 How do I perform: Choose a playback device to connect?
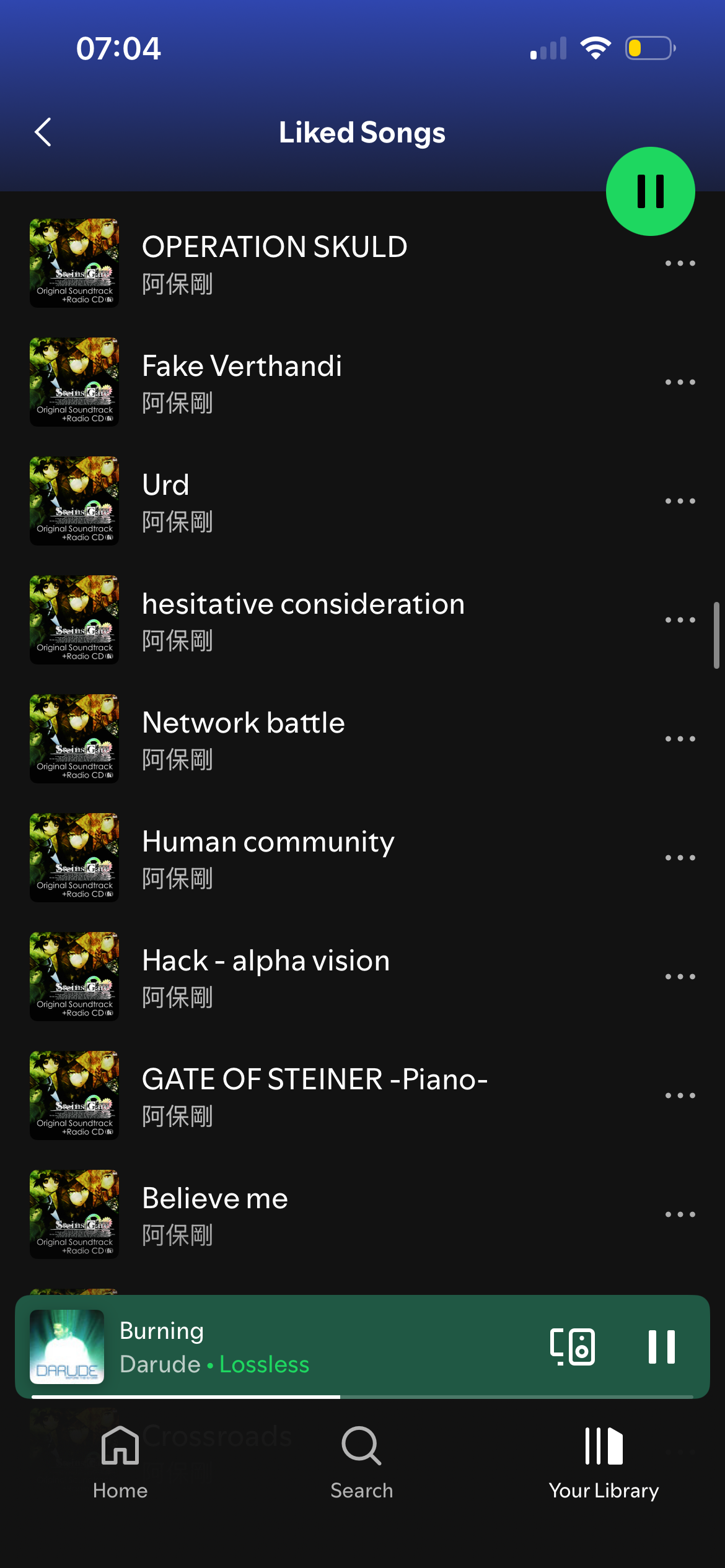click(573, 1347)
